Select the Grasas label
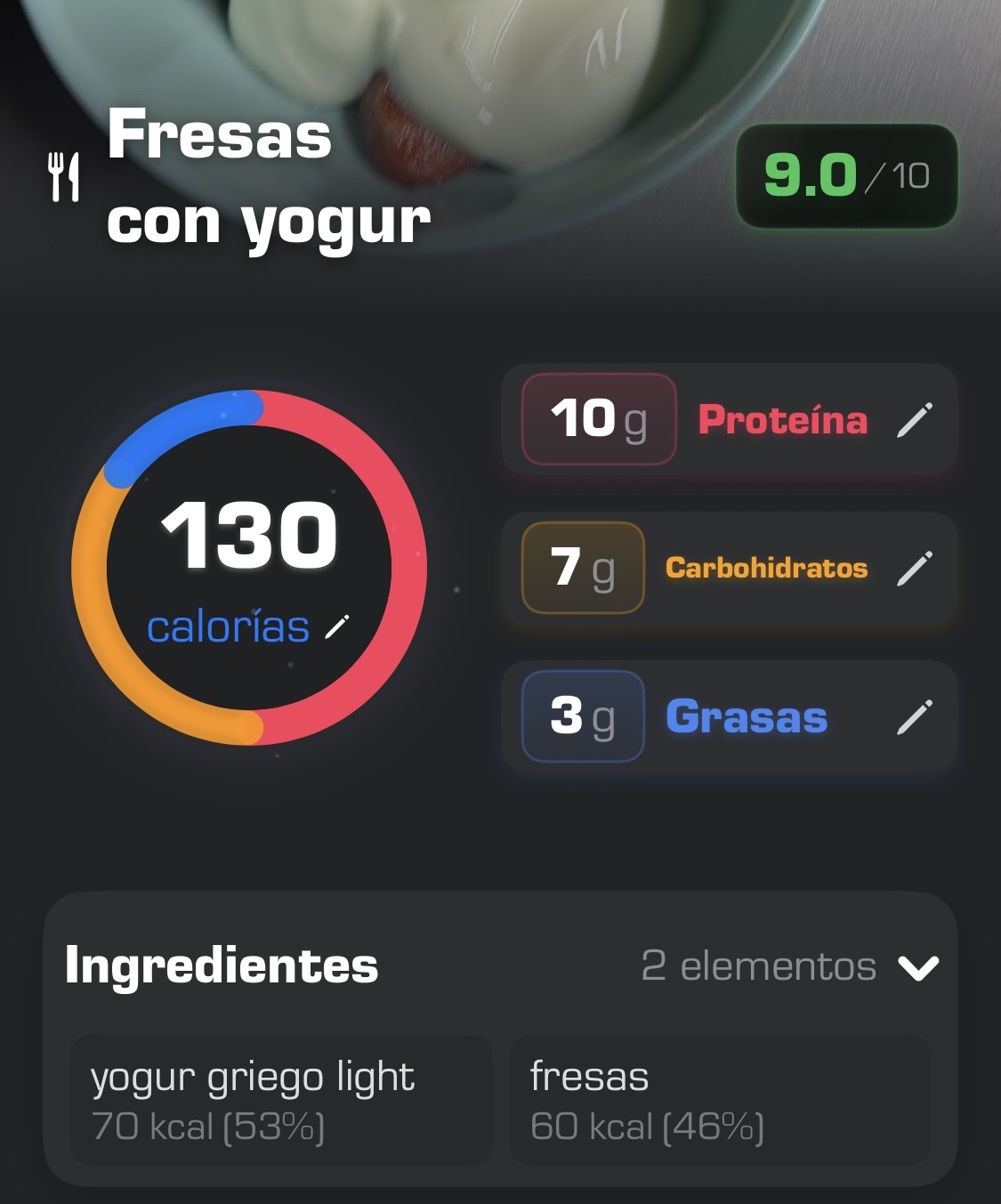The height and width of the screenshot is (1204, 1001). [746, 717]
